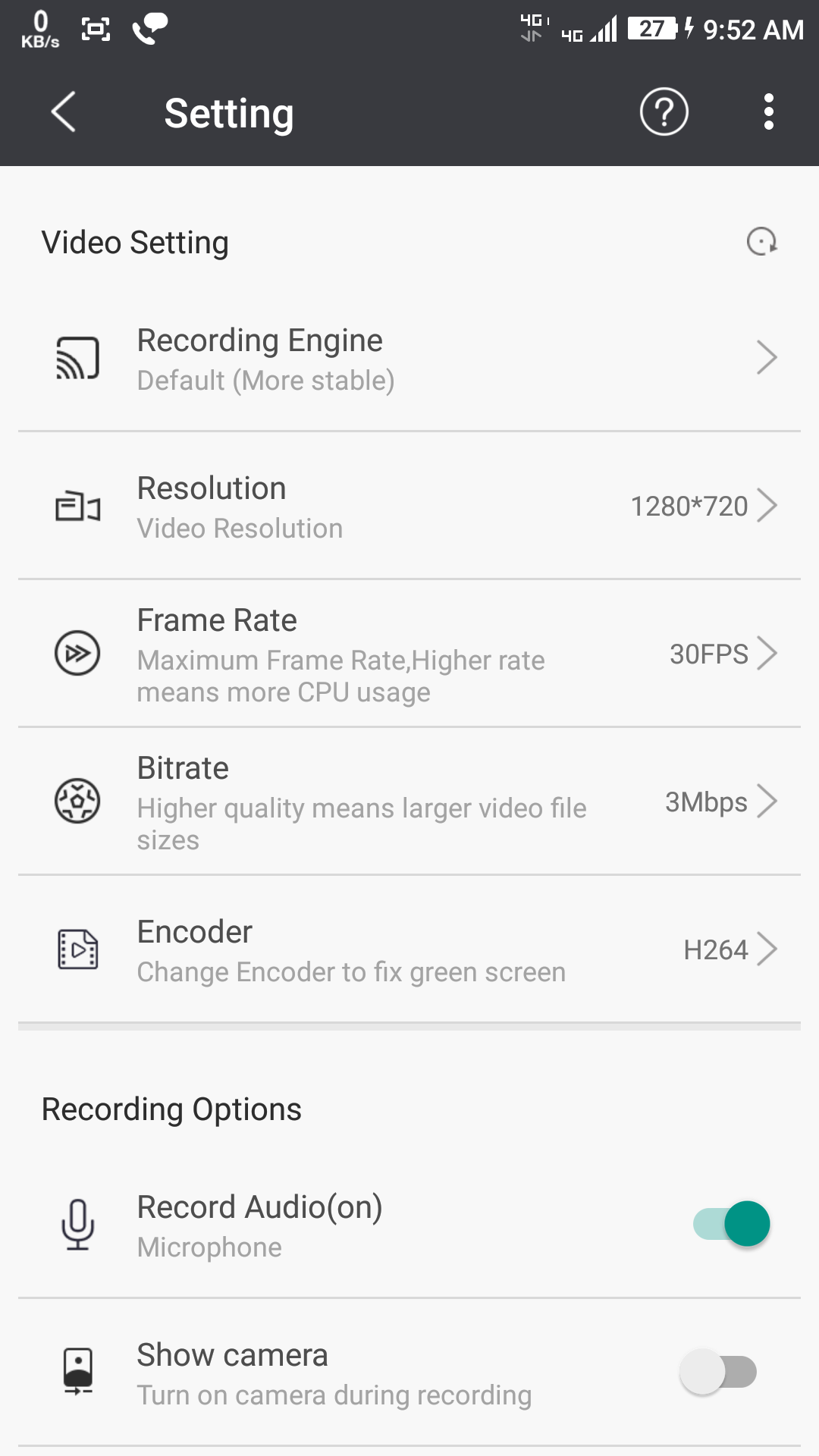Viewport: 819px width, 1456px height.
Task: Change the video Resolution setting
Action: 409,507
